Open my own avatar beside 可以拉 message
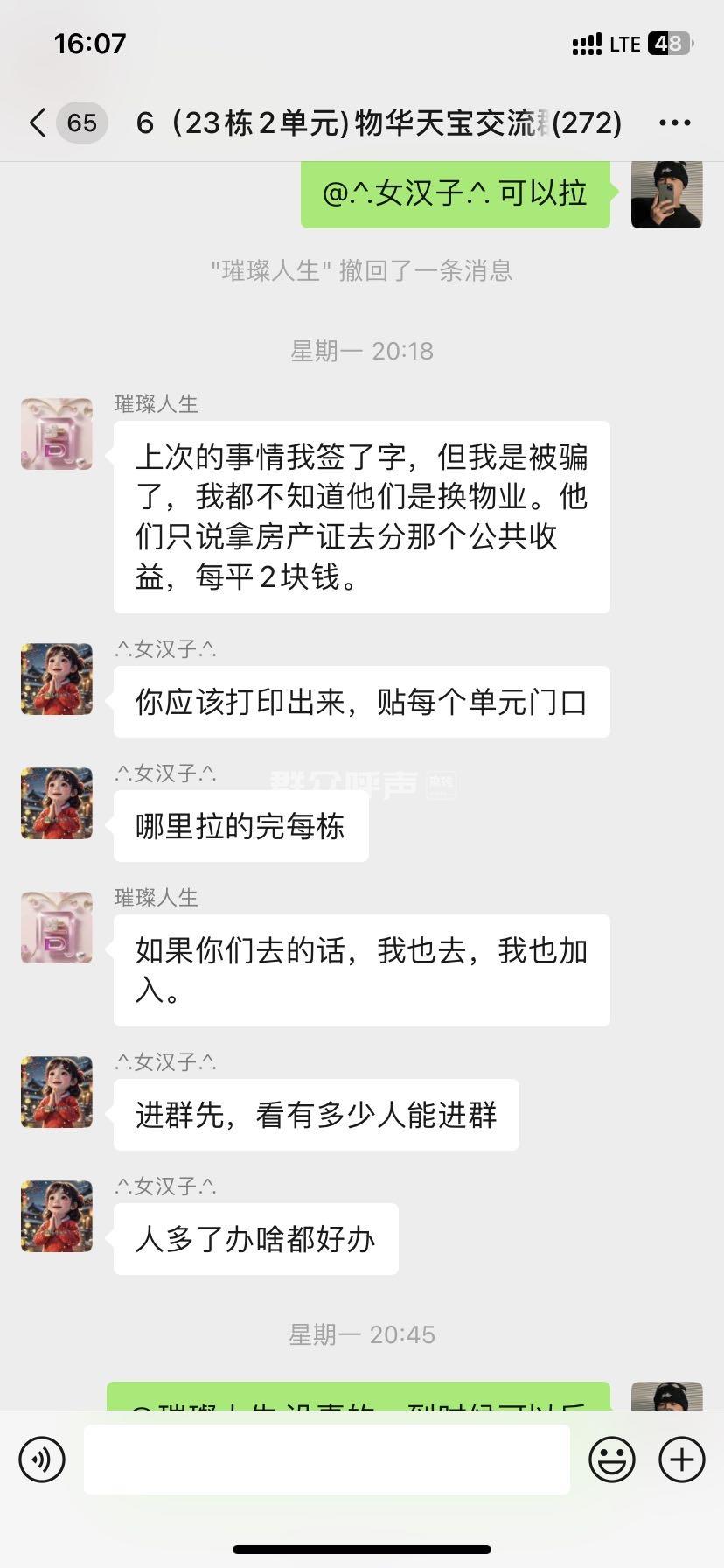 click(x=666, y=194)
